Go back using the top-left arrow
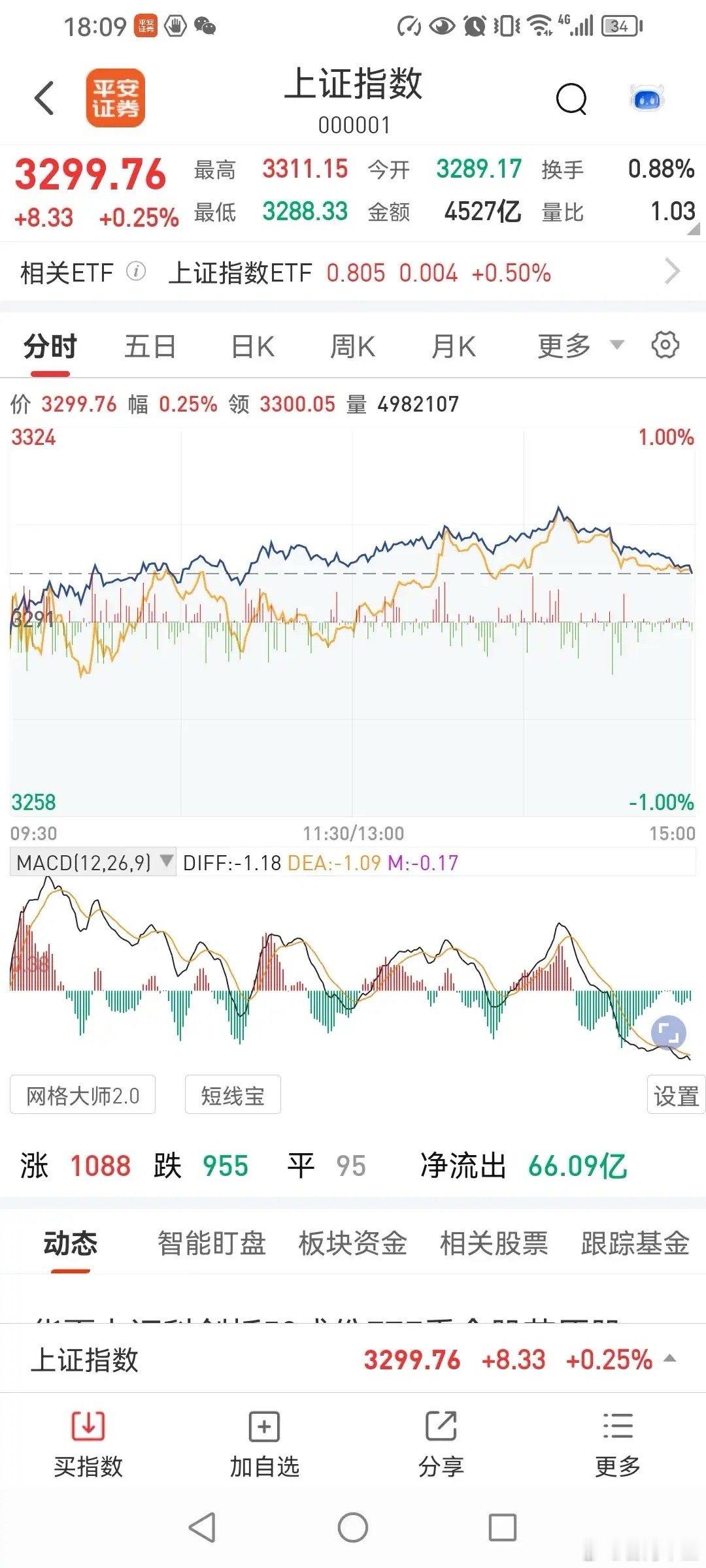Image resolution: width=706 pixels, height=1568 pixels. 44,99
